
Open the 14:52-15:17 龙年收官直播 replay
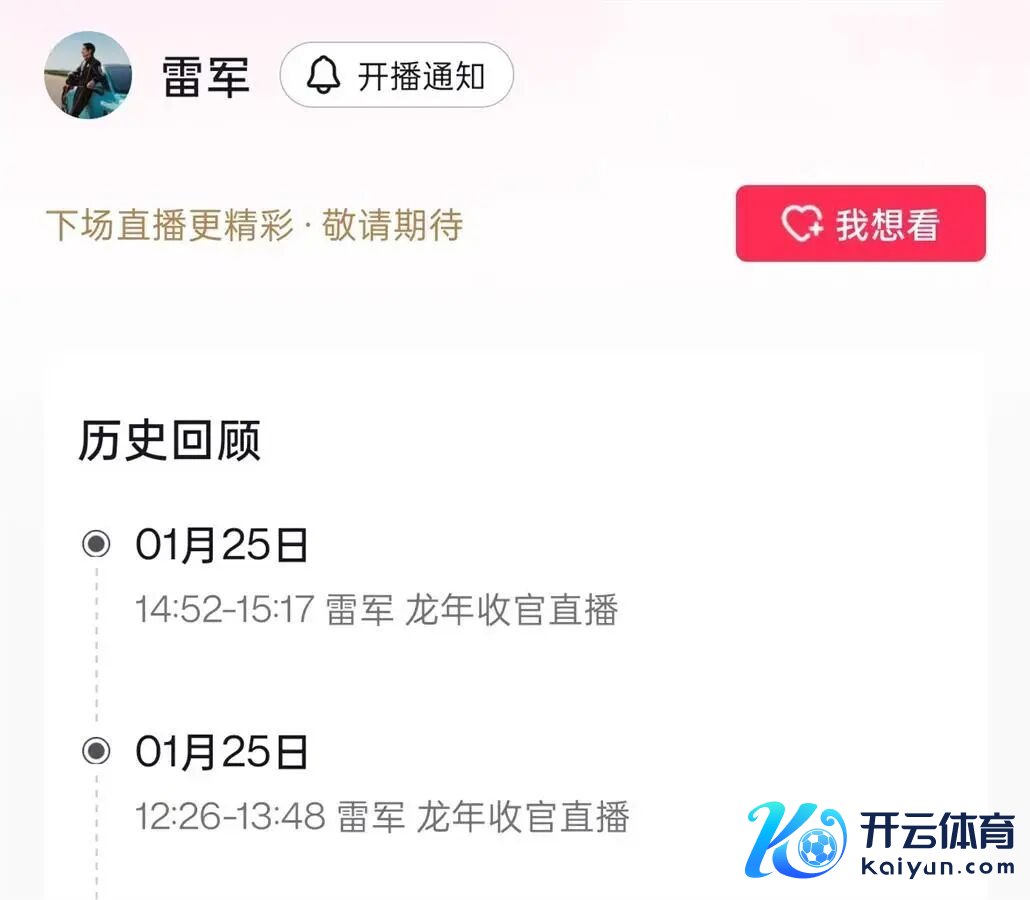[376, 610]
